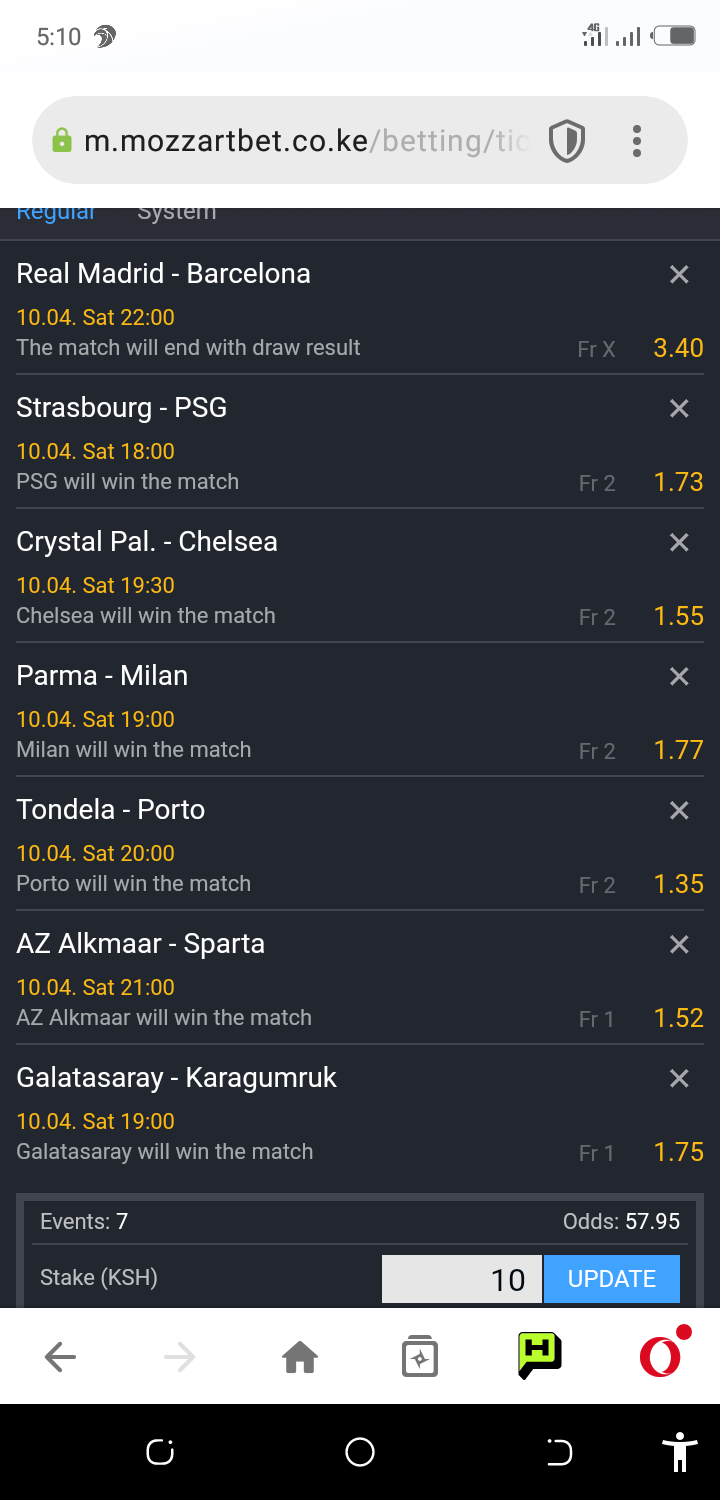This screenshot has height=1500, width=720.
Task: Select the Regular ticket tab
Action: [56, 213]
